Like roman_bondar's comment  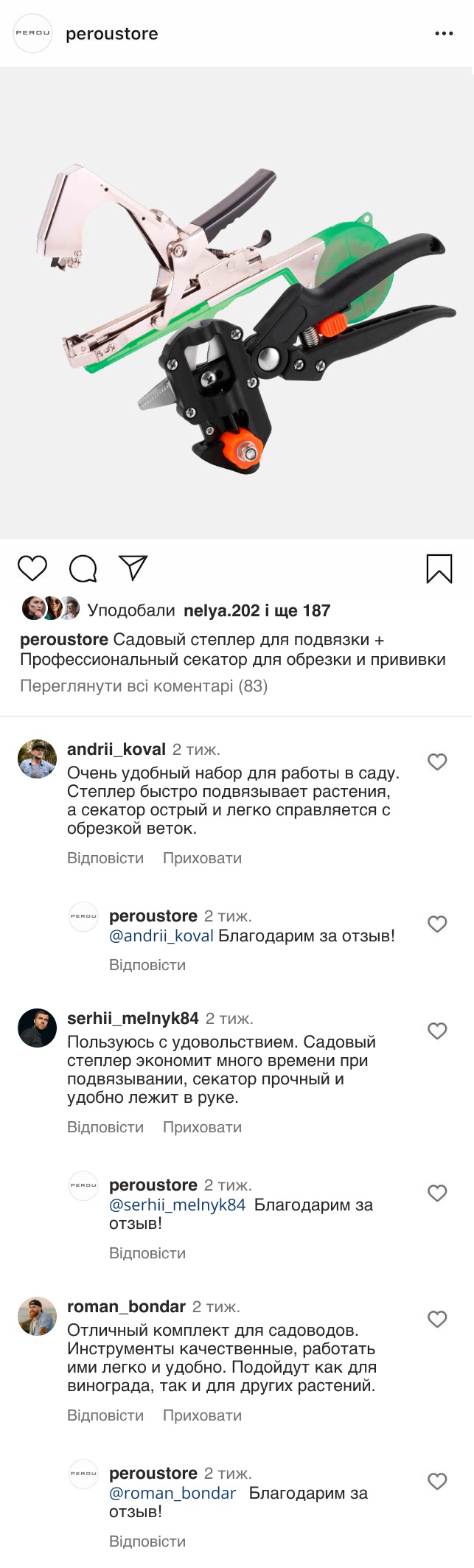(437, 1319)
